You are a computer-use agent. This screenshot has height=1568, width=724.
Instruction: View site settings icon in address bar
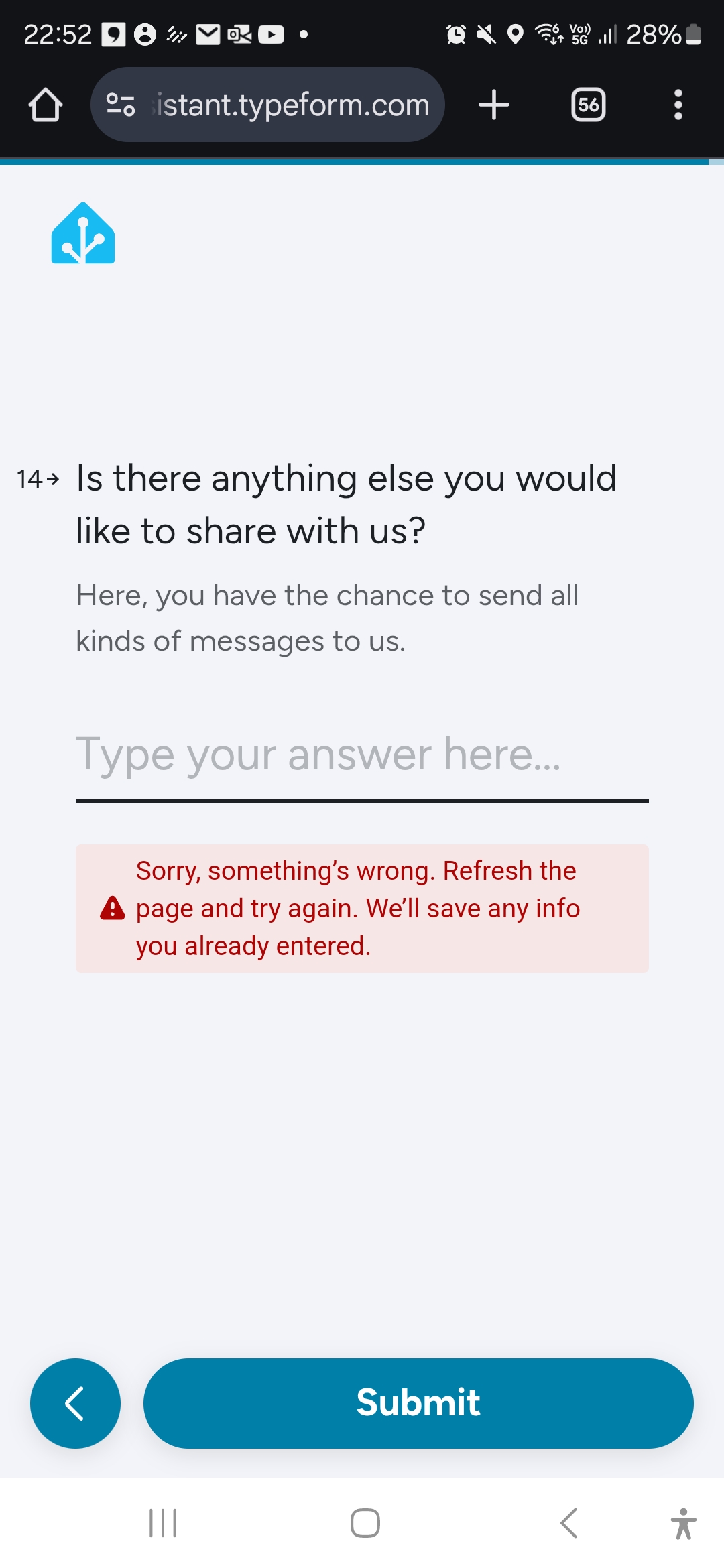tap(121, 105)
